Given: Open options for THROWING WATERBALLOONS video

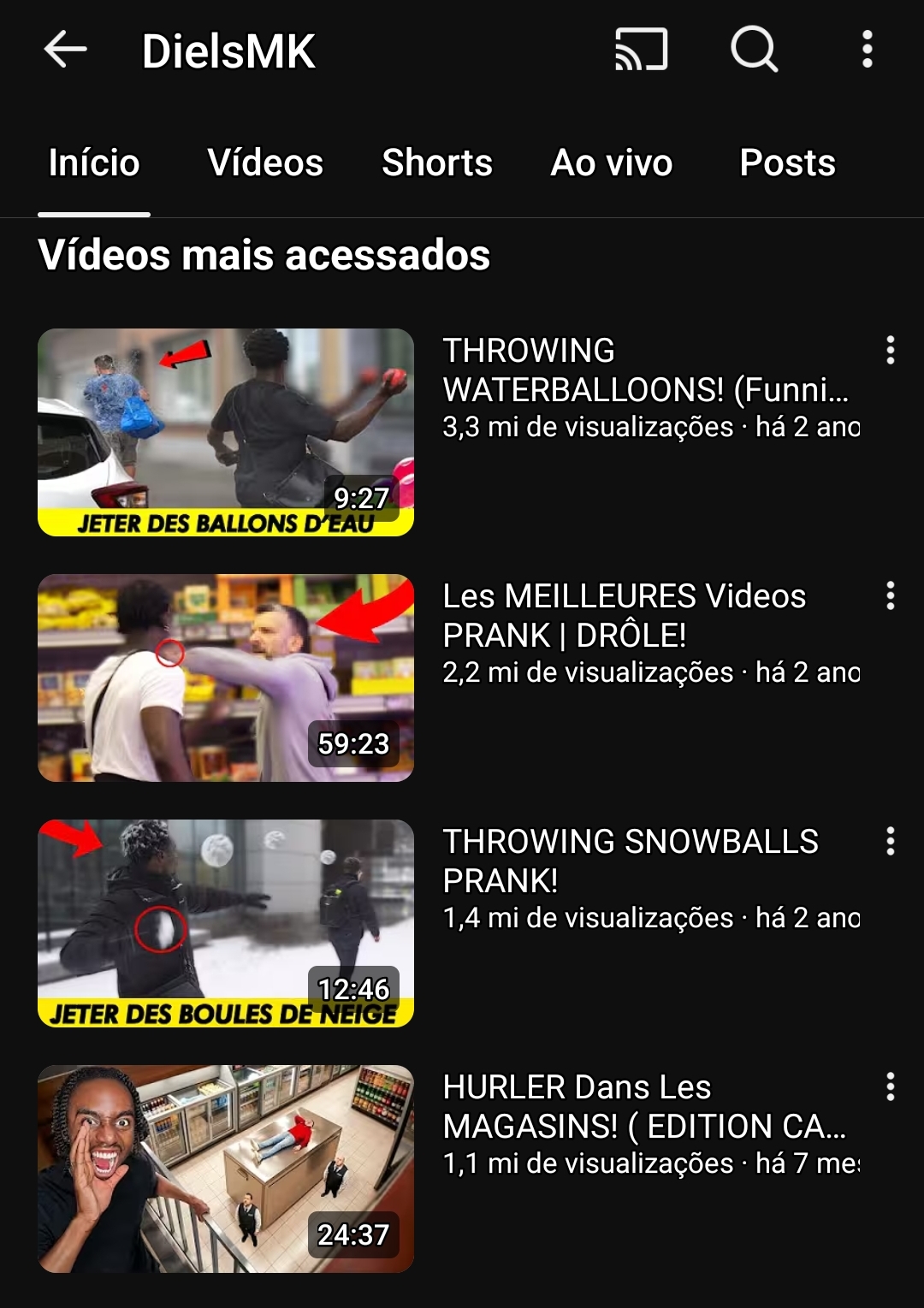Looking at the screenshot, I should point(891,350).
